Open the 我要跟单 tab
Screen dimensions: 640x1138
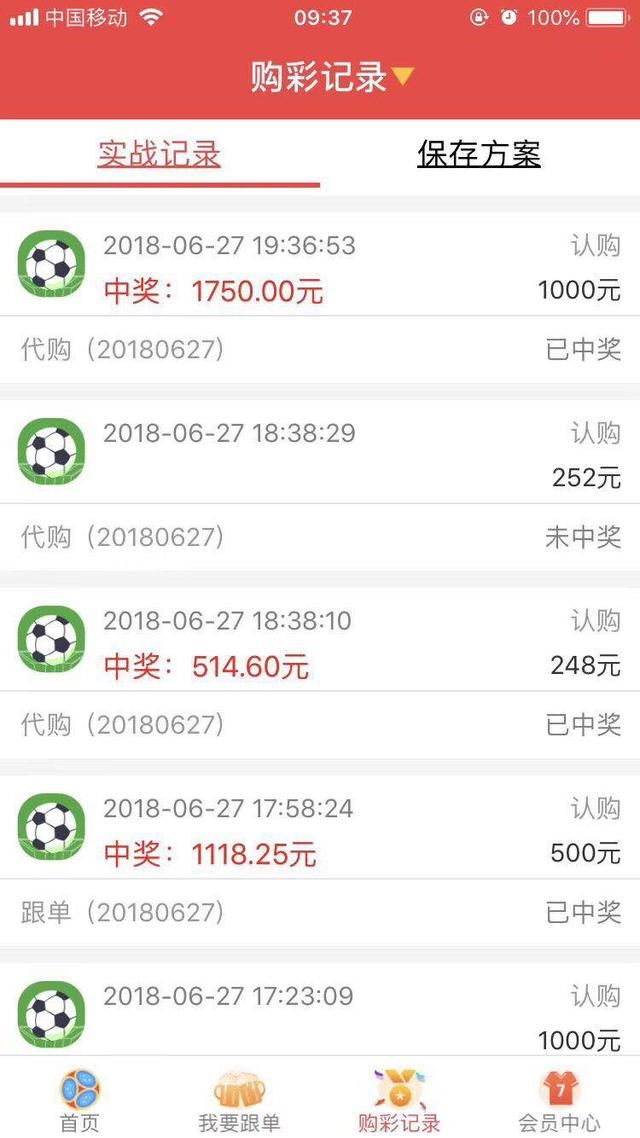point(240,1100)
